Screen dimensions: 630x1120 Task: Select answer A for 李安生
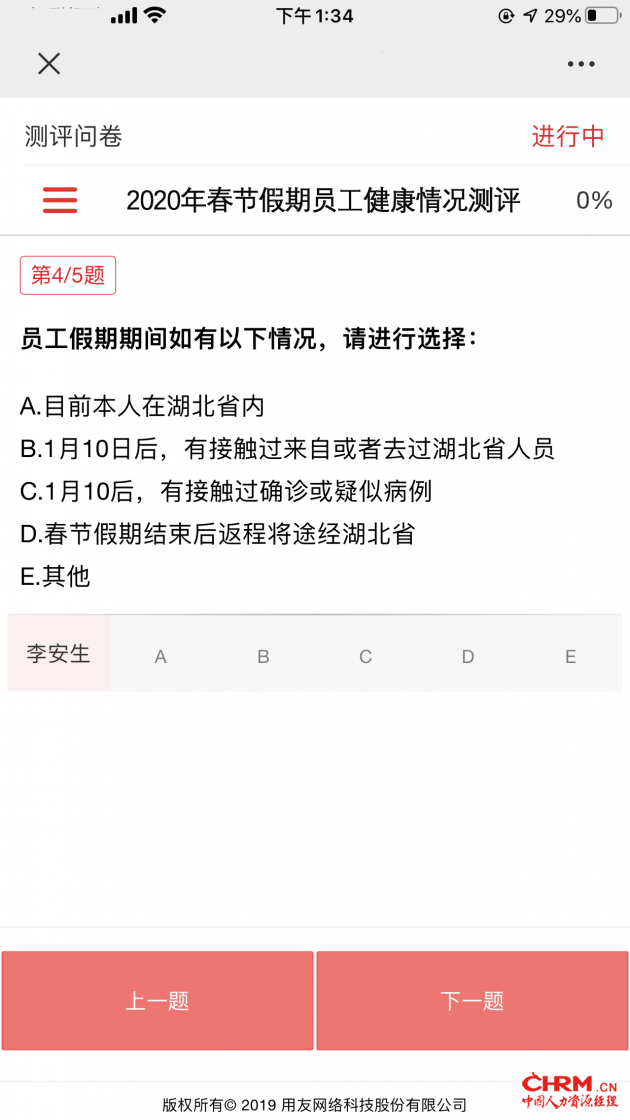[x=161, y=656]
